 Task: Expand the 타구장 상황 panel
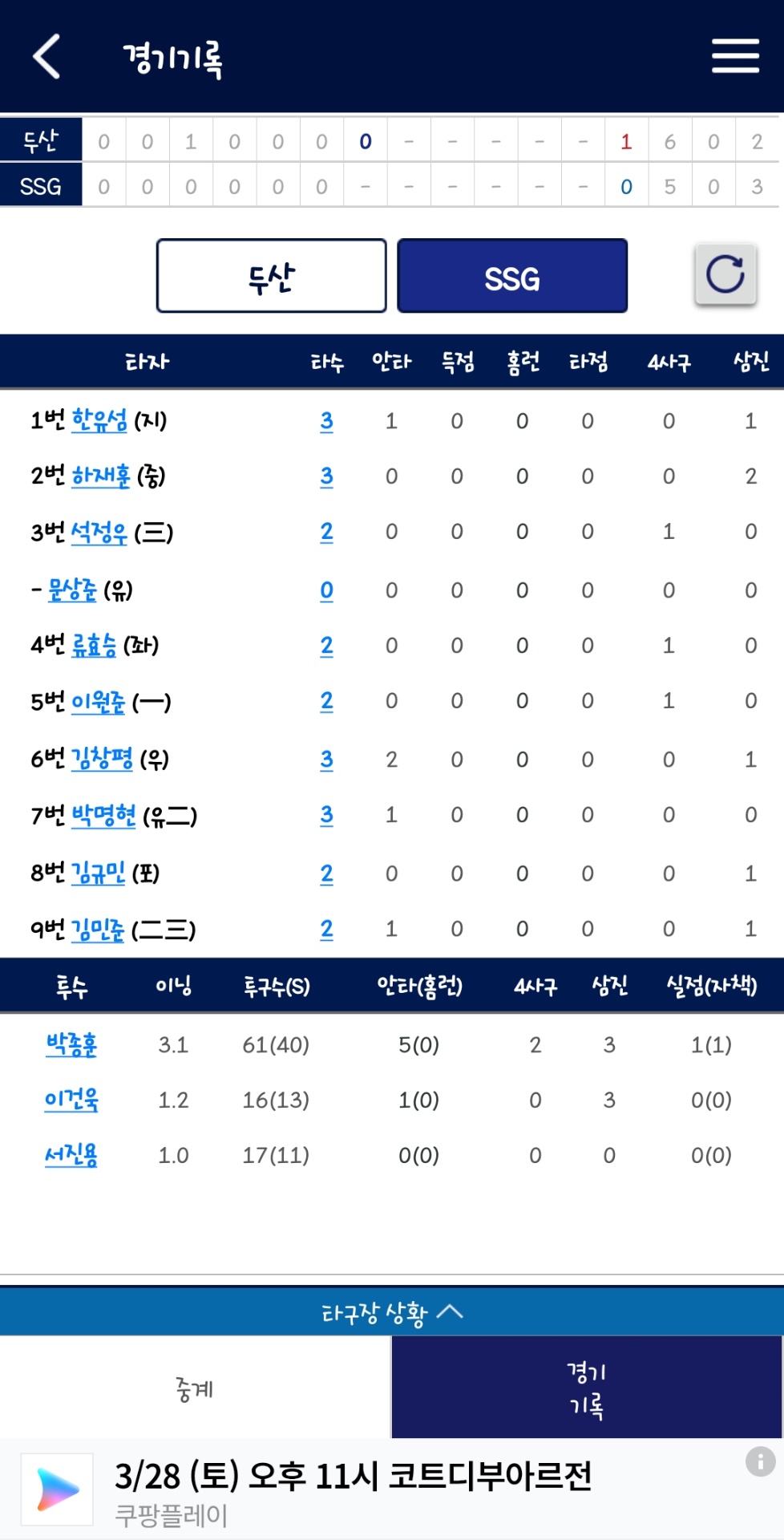(x=392, y=1312)
